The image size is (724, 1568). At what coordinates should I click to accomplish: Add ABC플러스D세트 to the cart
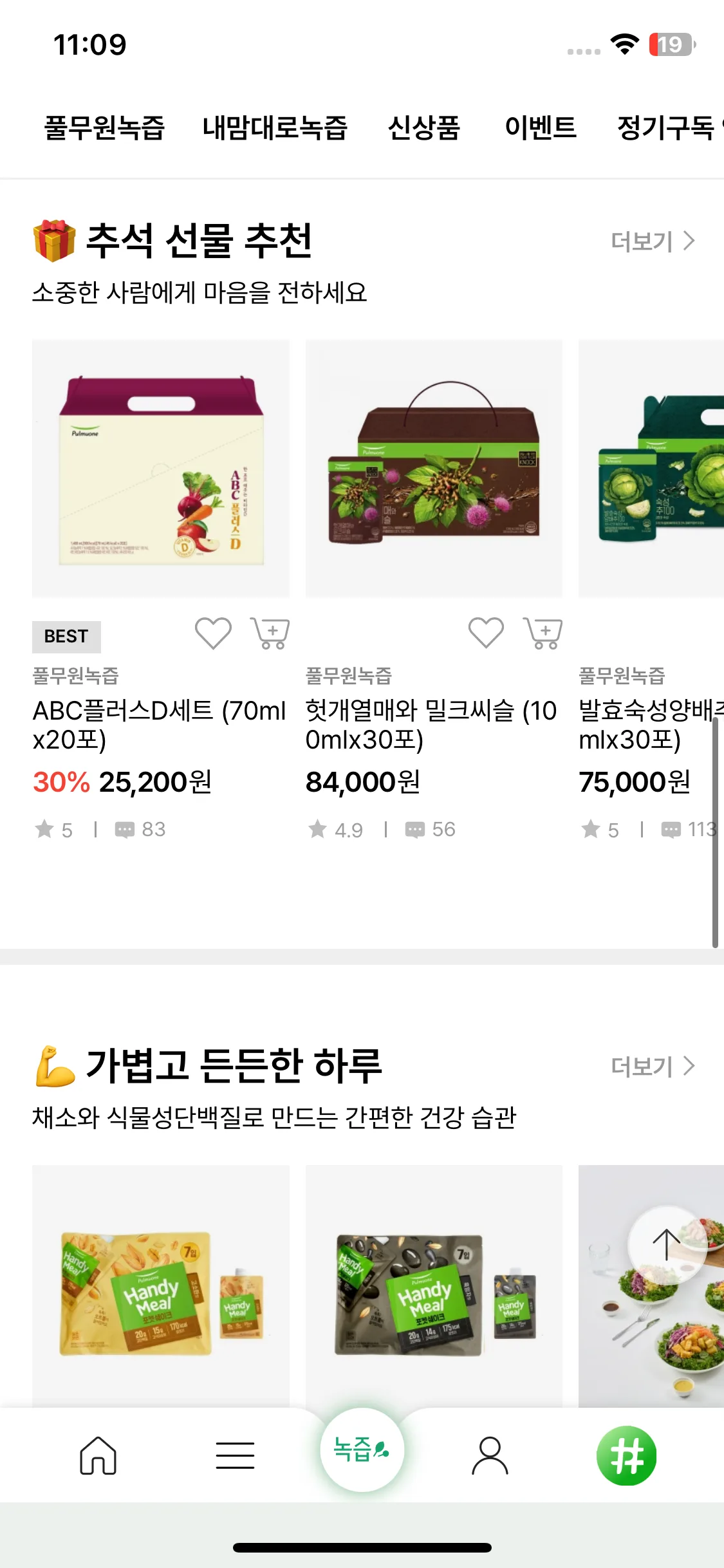point(271,633)
